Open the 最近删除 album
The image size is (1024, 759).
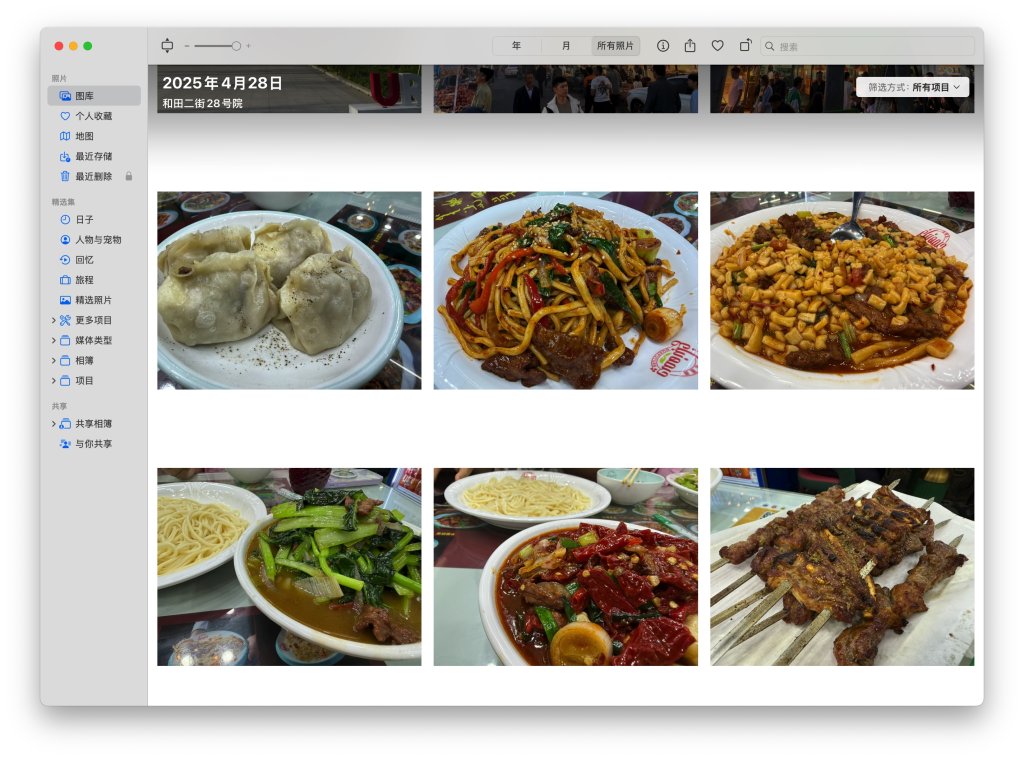[93, 176]
